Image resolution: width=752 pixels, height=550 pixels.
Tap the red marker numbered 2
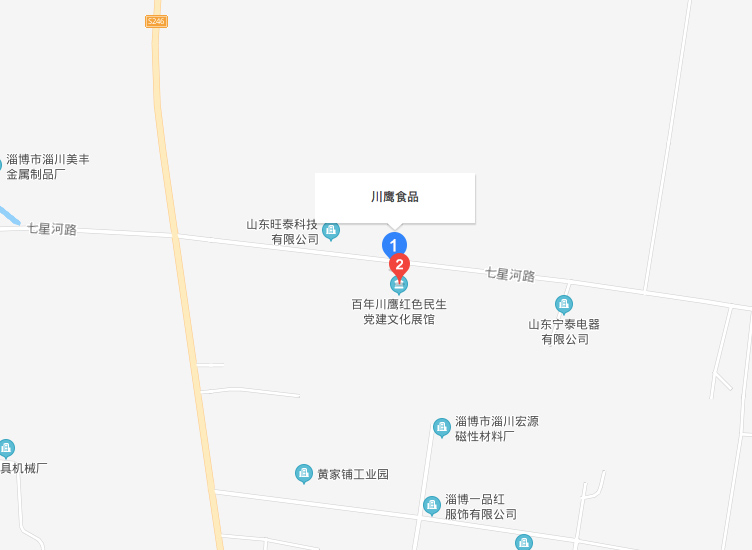point(399,265)
